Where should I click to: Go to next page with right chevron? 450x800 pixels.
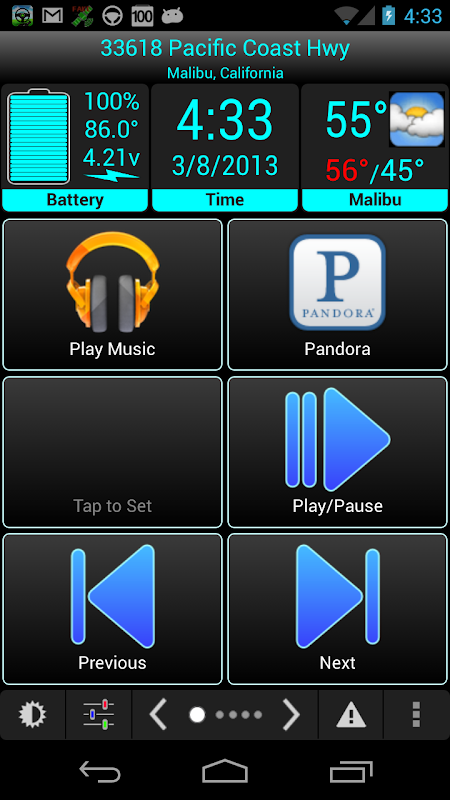point(291,715)
